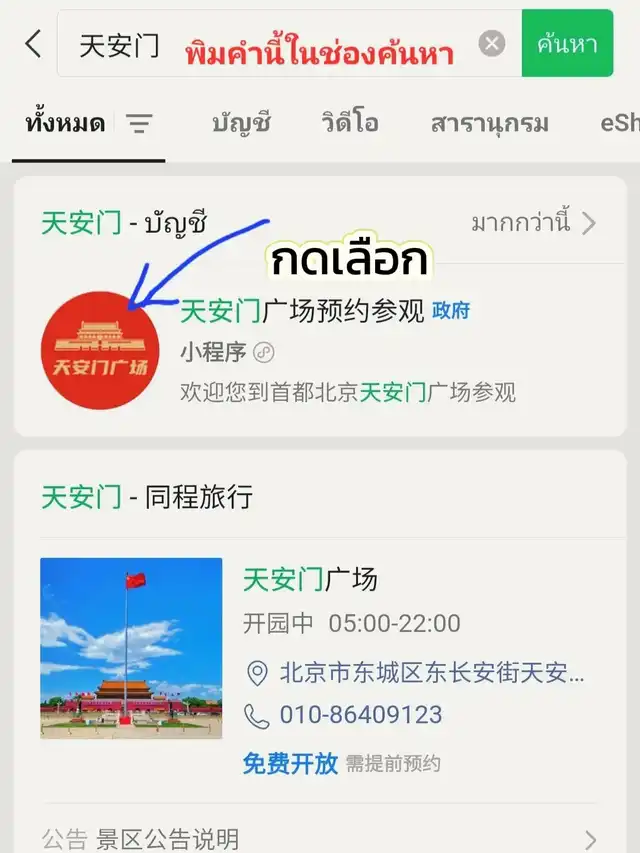Clear the search text
This screenshot has width=640, height=853.
(x=491, y=44)
